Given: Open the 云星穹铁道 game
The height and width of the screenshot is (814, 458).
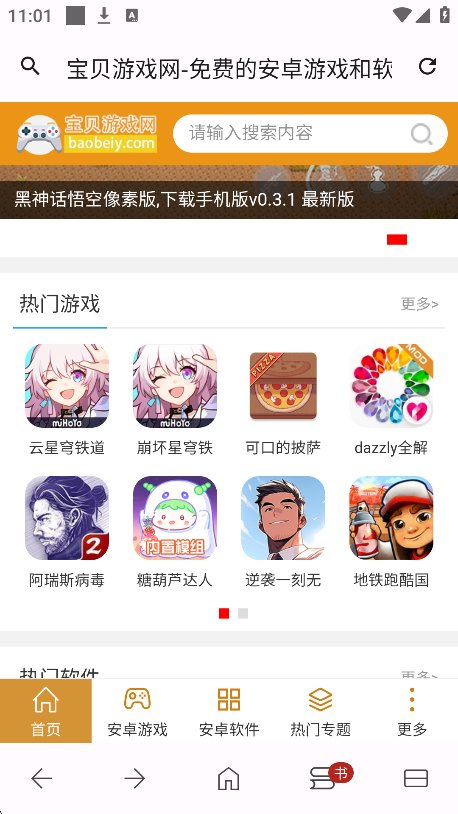Looking at the screenshot, I should [x=67, y=401].
